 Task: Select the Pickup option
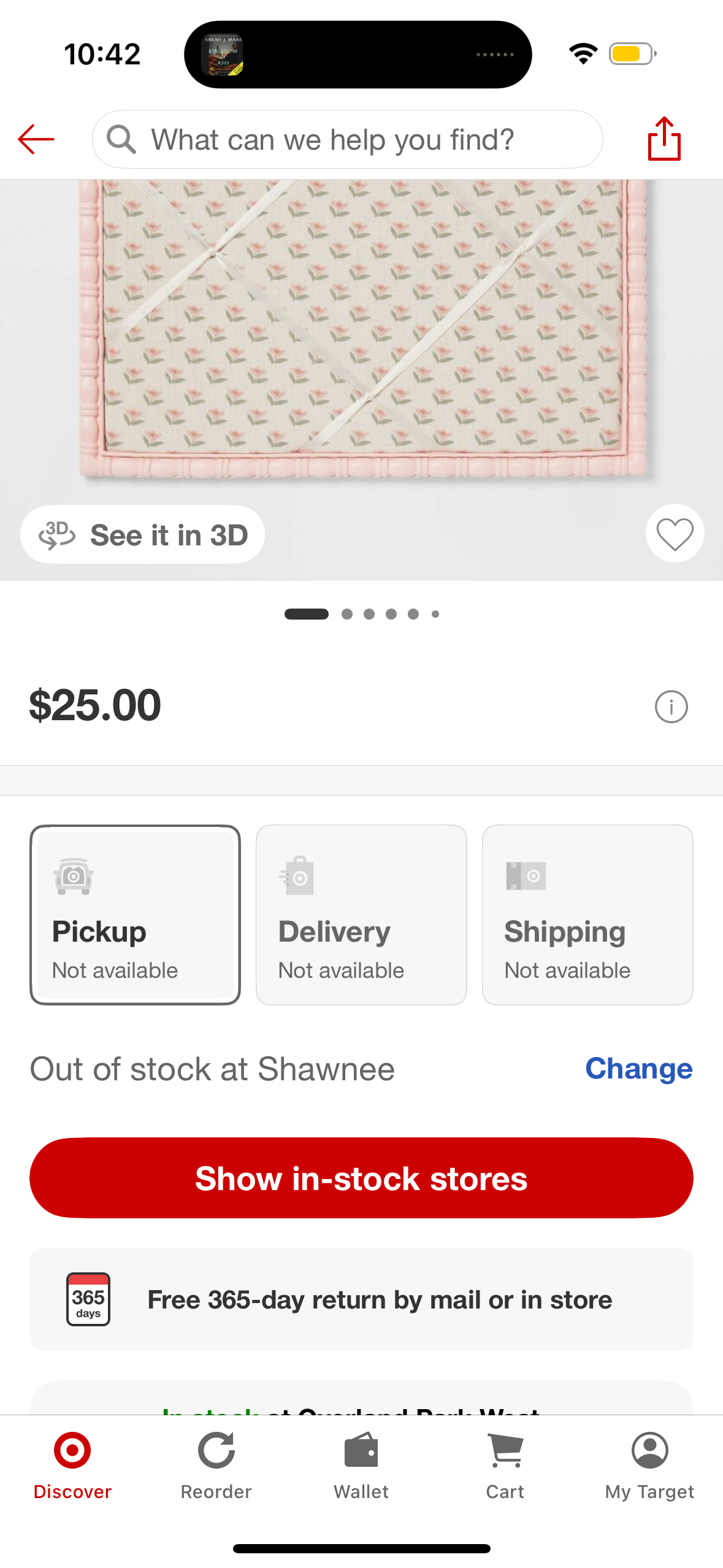[x=135, y=915]
